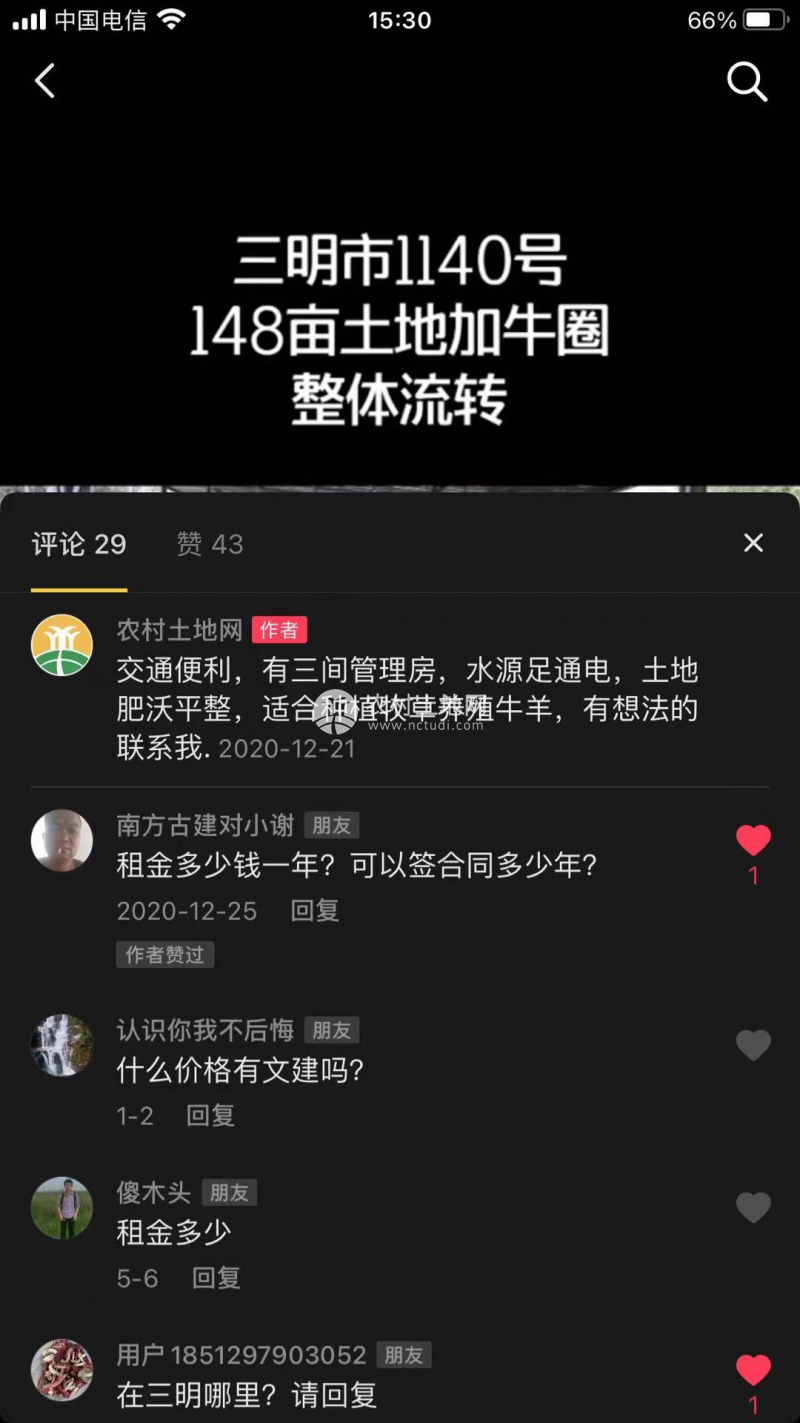
Task: Open search with the magnifier icon
Action: click(x=746, y=82)
